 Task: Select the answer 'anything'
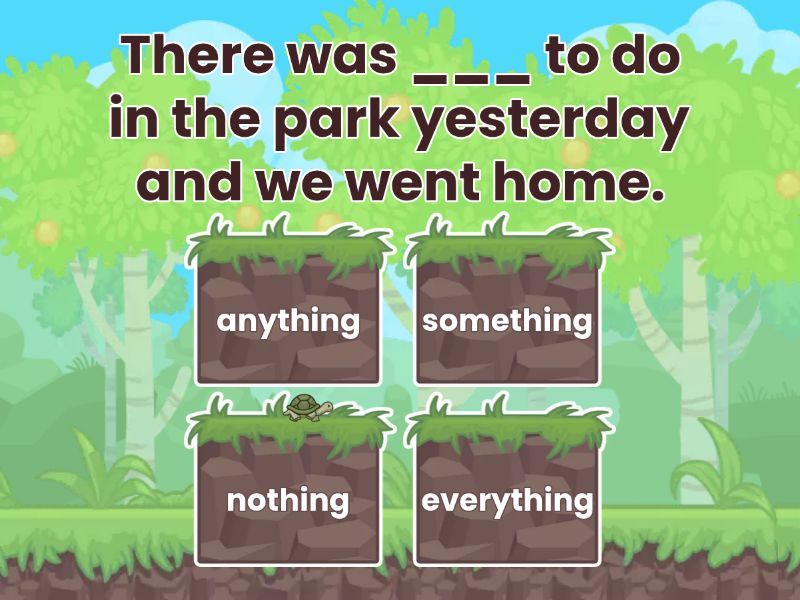[x=288, y=321]
